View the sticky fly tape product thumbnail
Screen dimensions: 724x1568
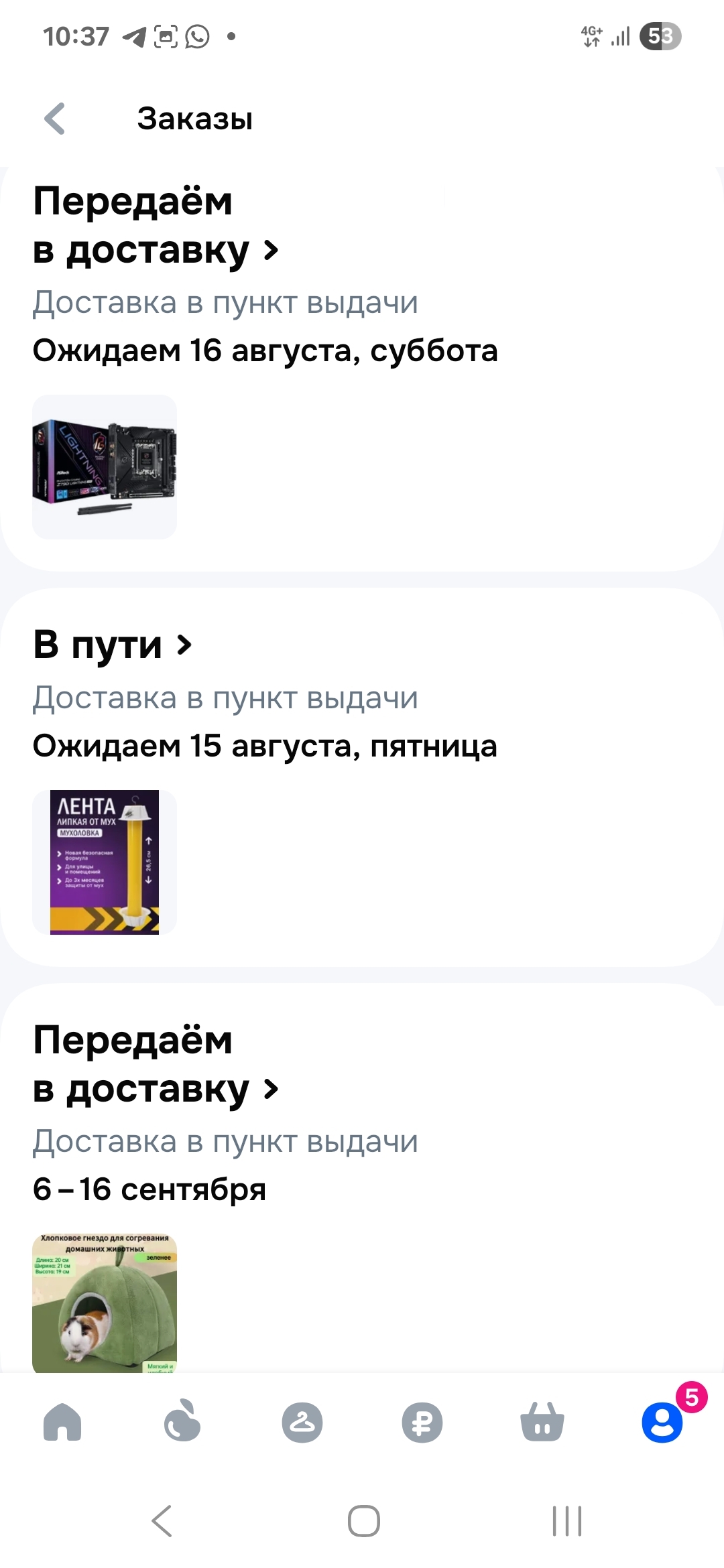tap(105, 862)
